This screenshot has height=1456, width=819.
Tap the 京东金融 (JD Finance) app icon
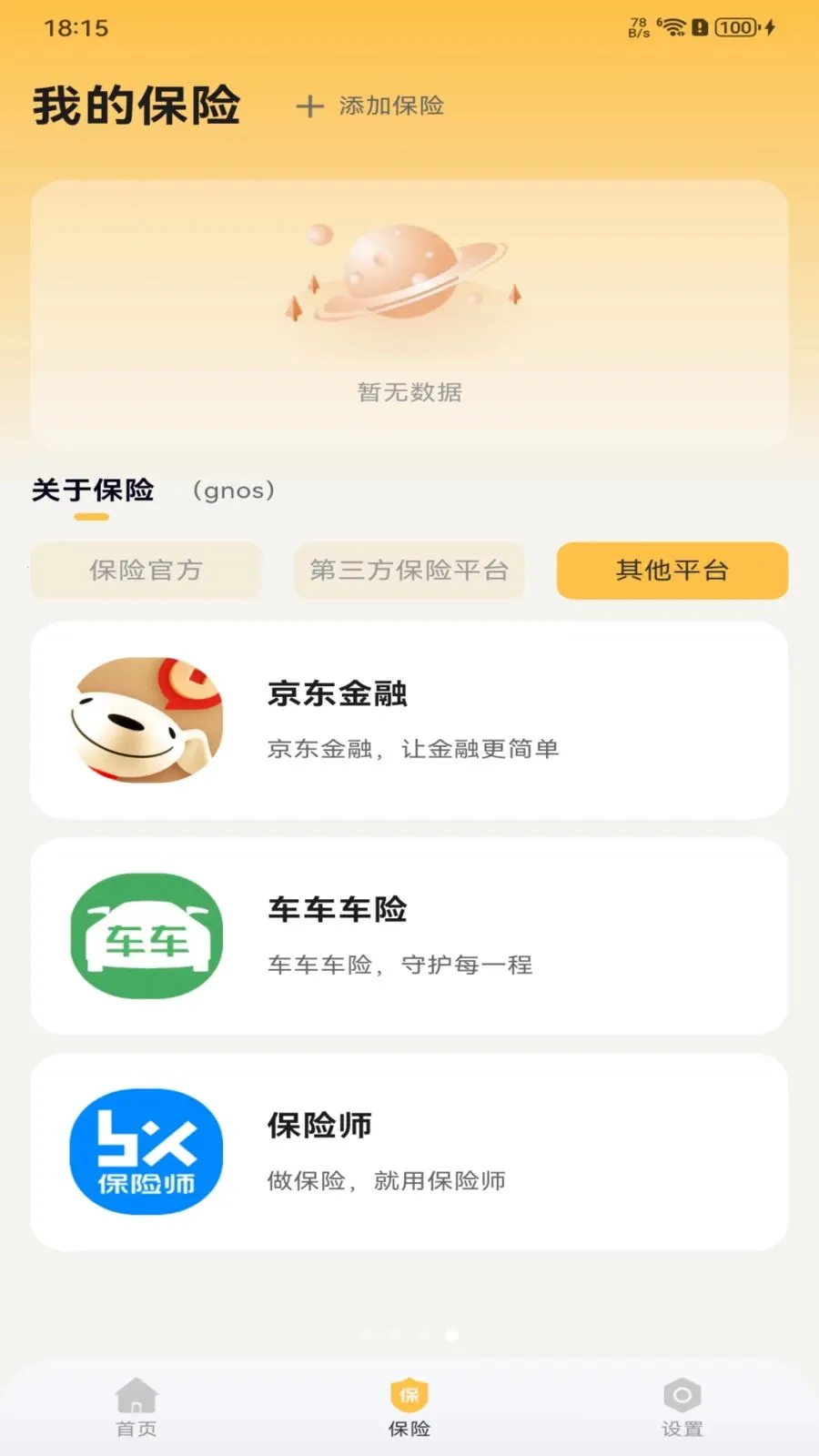pyautogui.click(x=145, y=718)
